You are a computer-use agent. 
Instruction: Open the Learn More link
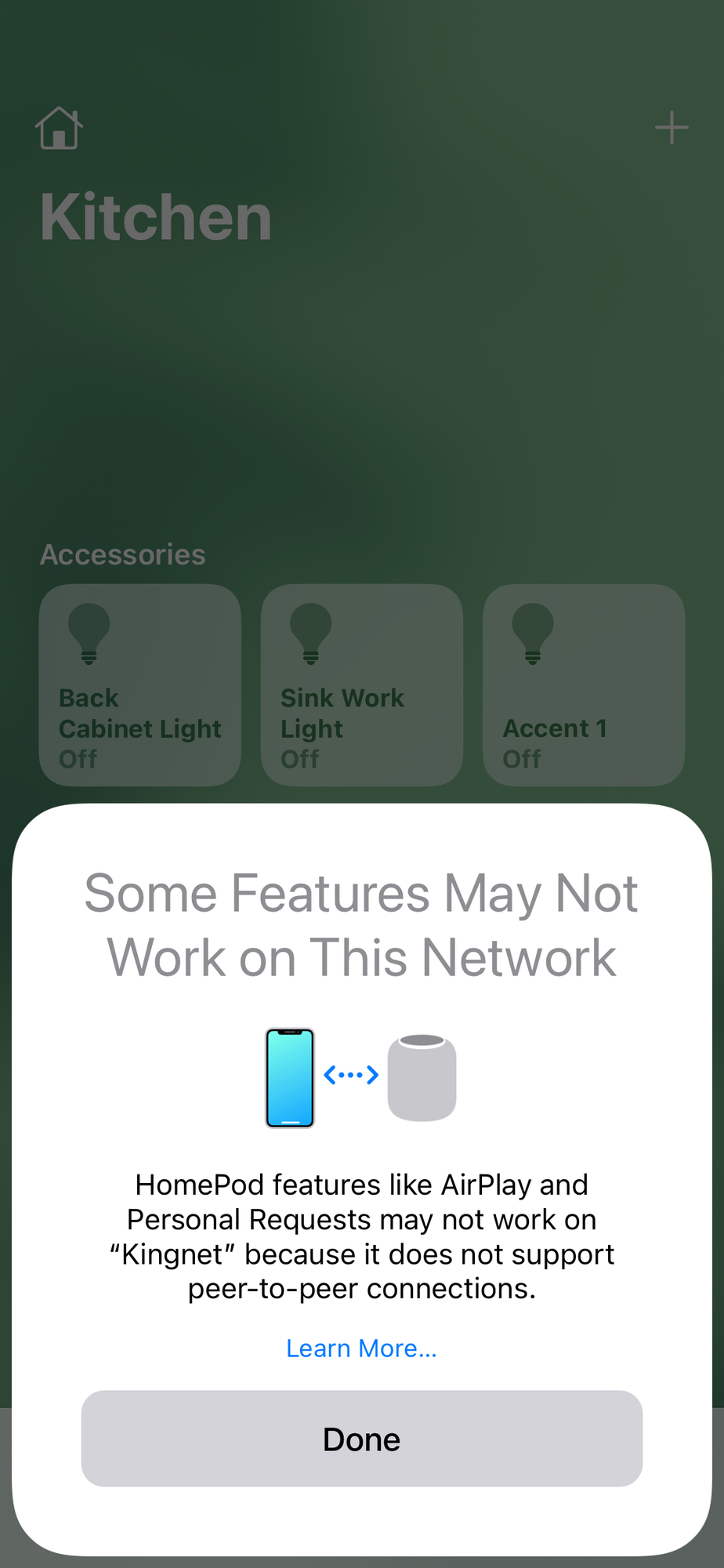click(x=361, y=1348)
